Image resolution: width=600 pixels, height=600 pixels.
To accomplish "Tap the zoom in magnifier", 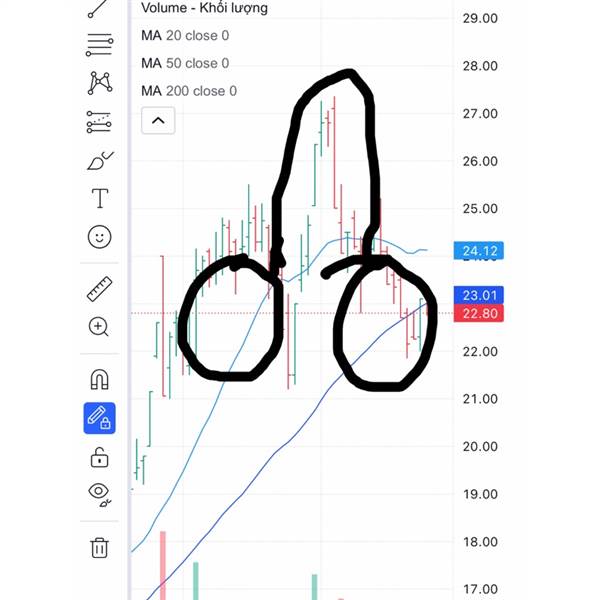I will tap(99, 326).
